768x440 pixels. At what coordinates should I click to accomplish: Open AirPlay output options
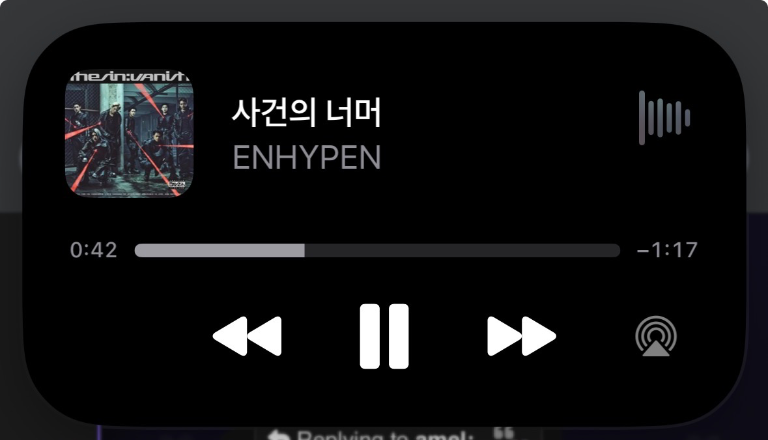click(656, 337)
